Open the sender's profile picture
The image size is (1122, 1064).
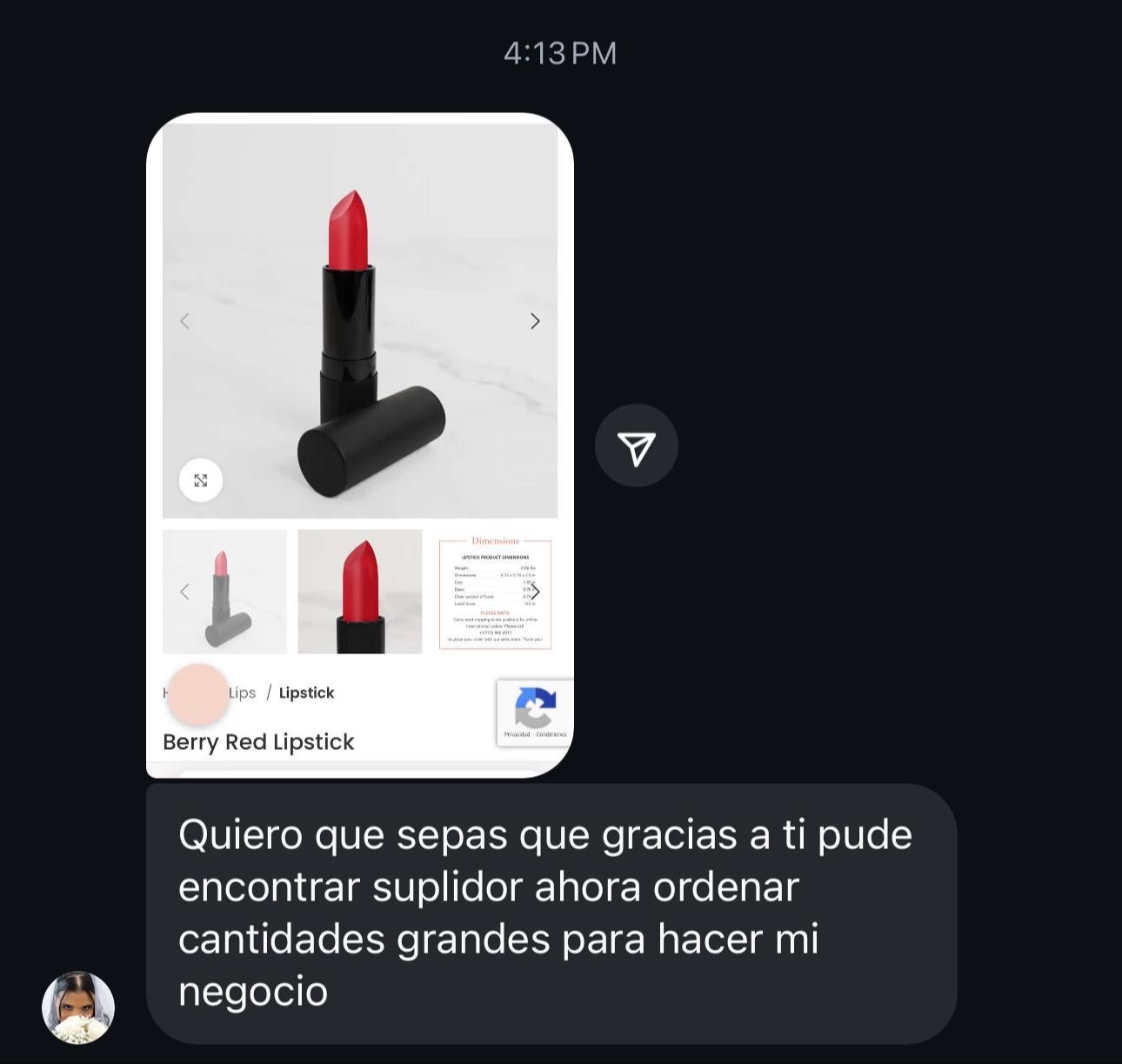(x=78, y=1007)
